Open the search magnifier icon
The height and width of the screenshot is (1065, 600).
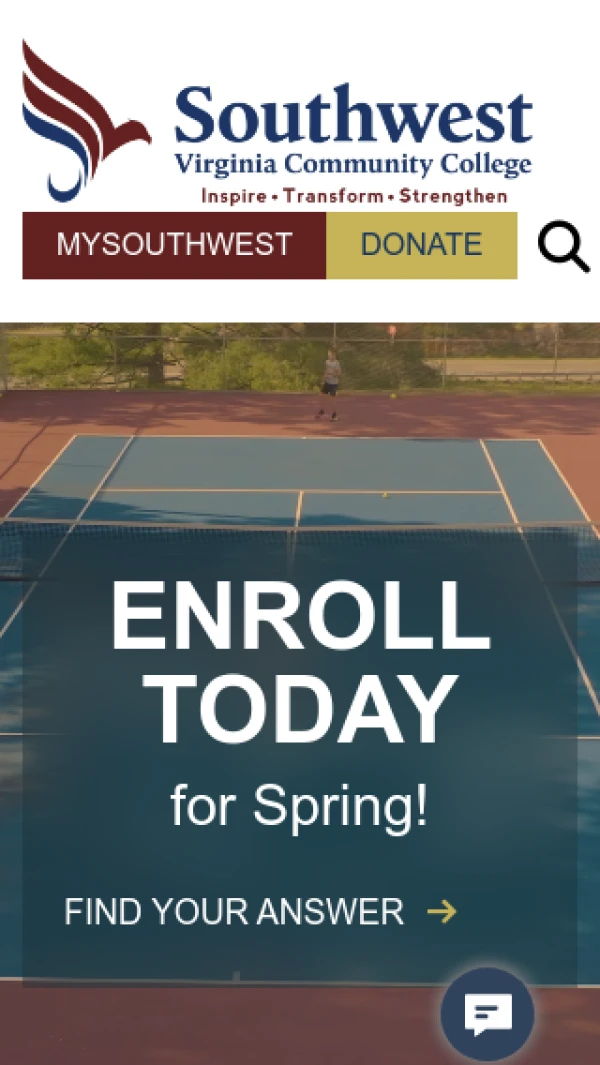(x=564, y=246)
